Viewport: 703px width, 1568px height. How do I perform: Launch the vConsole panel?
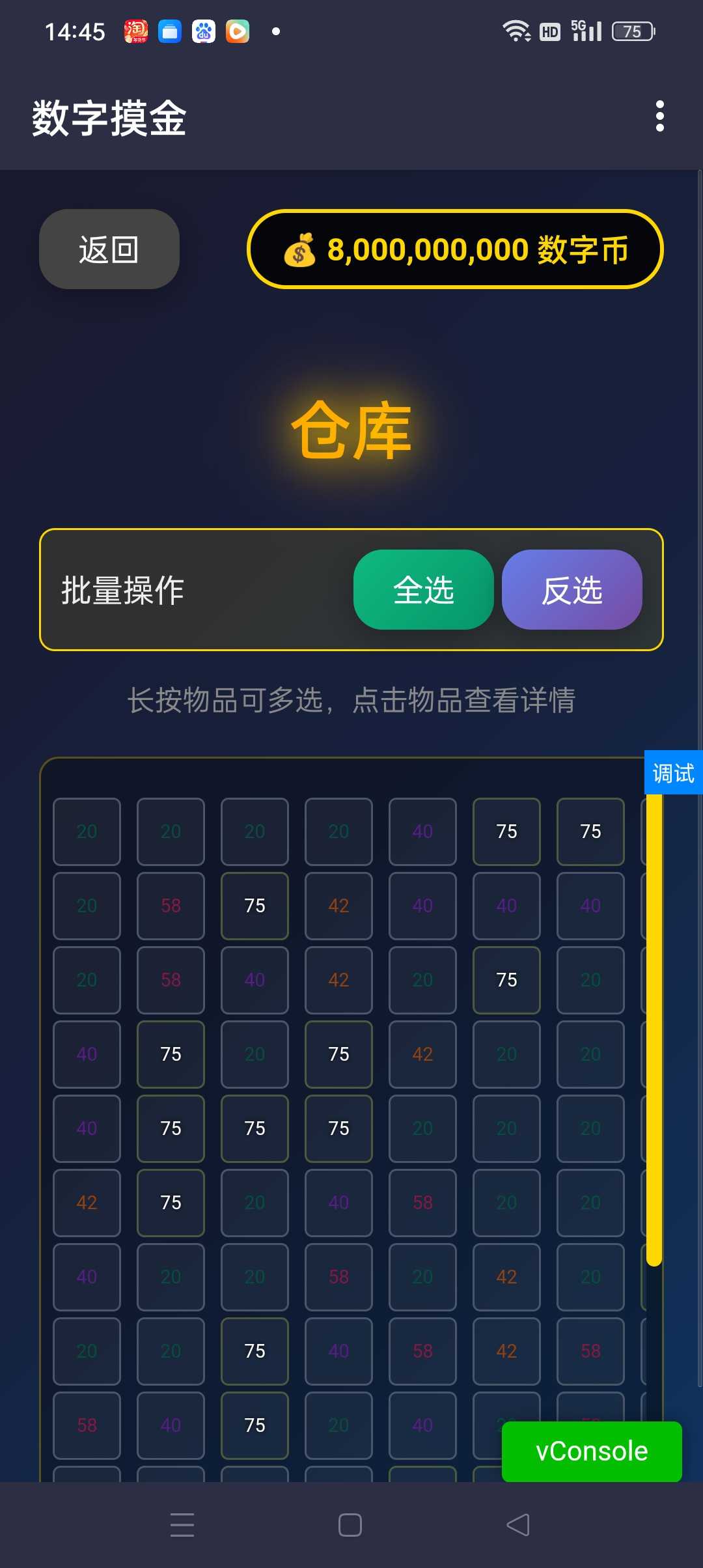[591, 1451]
